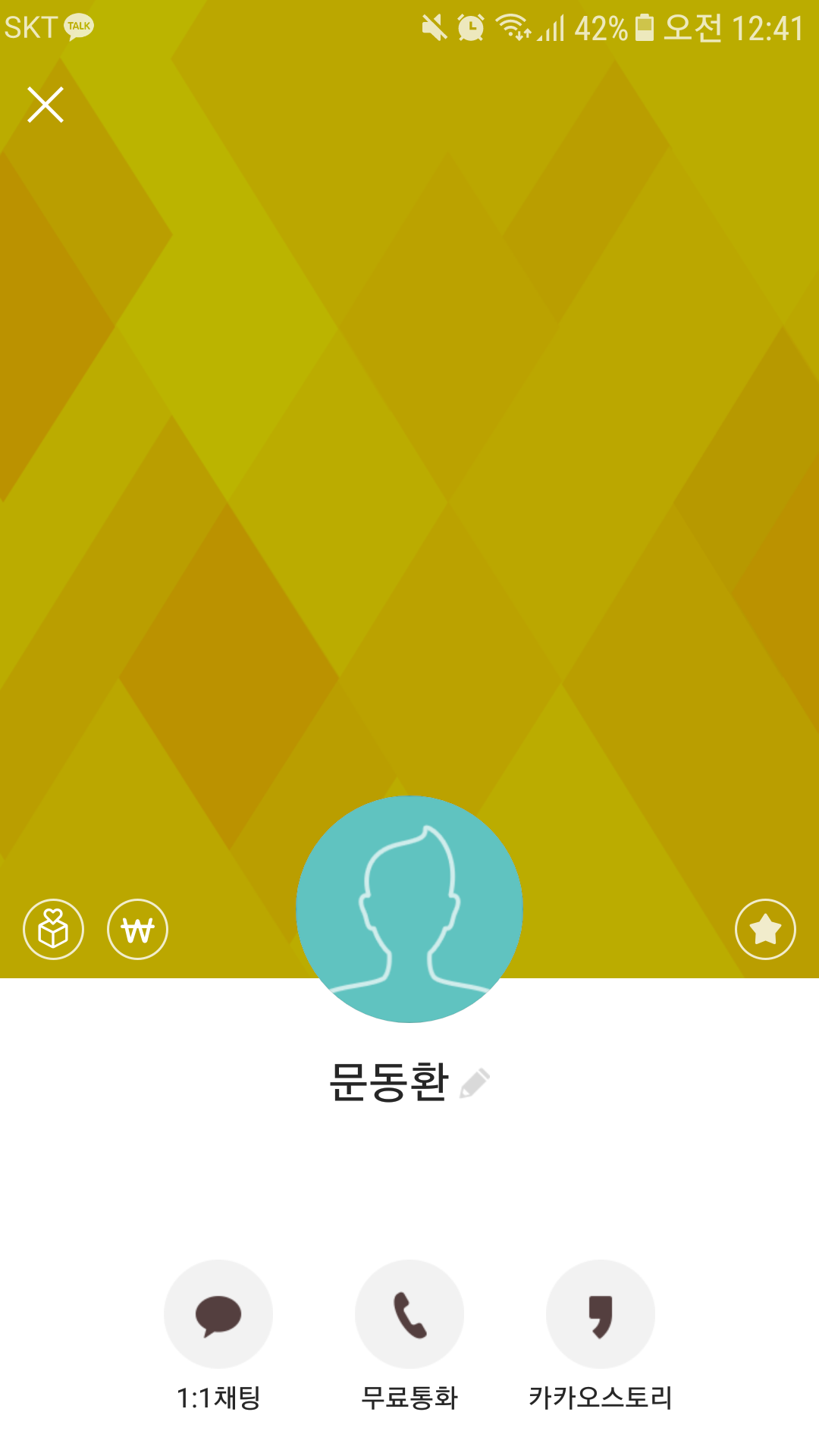Viewport: 819px width, 1456px height.
Task: View the profile picture
Action: click(409, 909)
